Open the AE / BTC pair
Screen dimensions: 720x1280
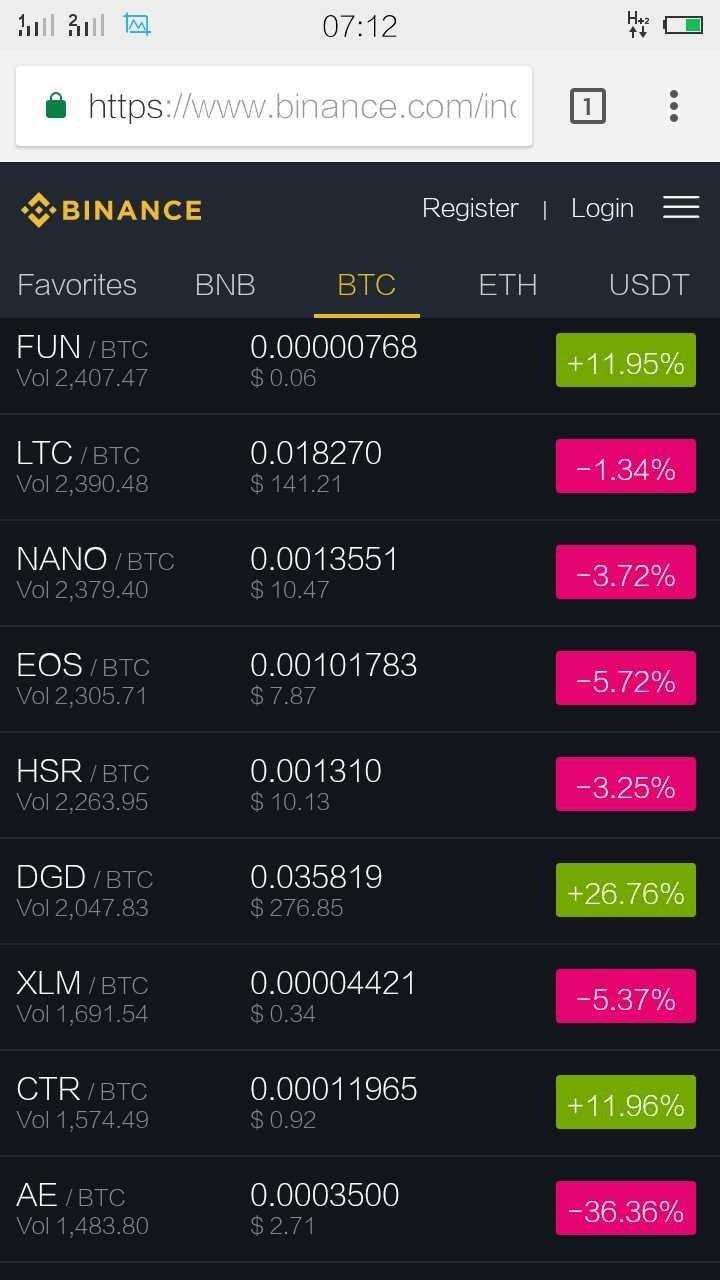click(x=360, y=1209)
